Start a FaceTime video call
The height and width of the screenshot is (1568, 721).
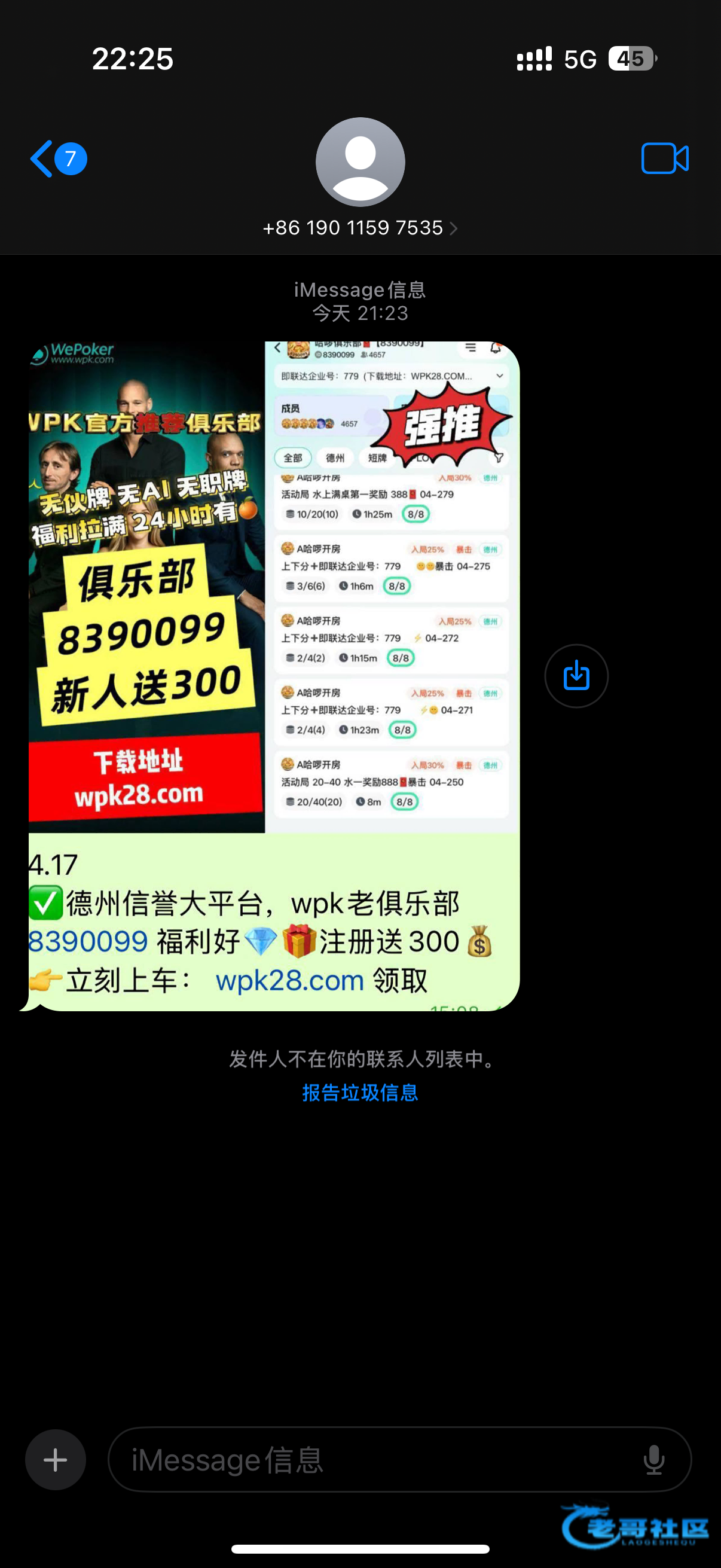pyautogui.click(x=664, y=159)
